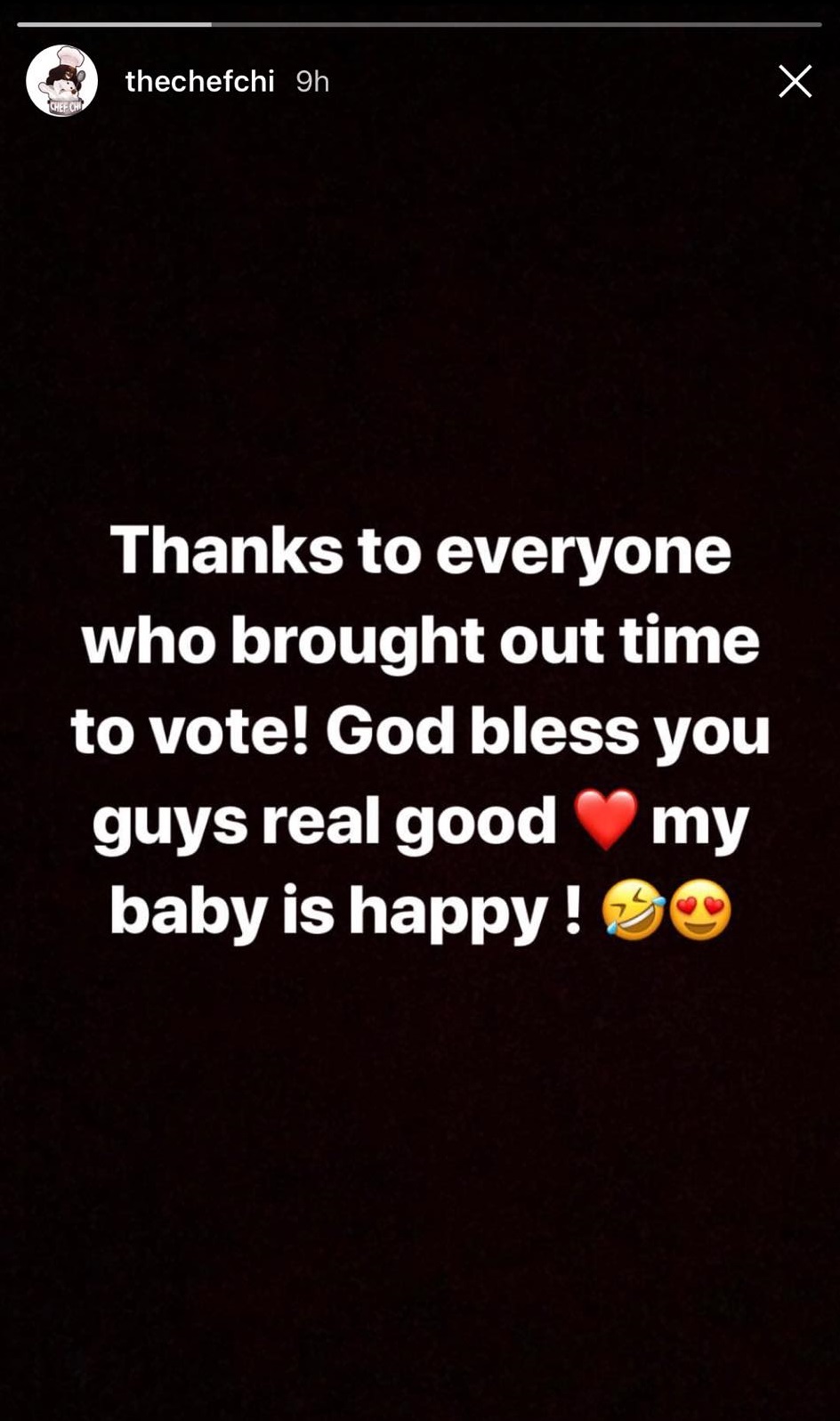Viewport: 840px width, 1421px height.
Task: Open the thechefchi username link
Action: coord(199,82)
